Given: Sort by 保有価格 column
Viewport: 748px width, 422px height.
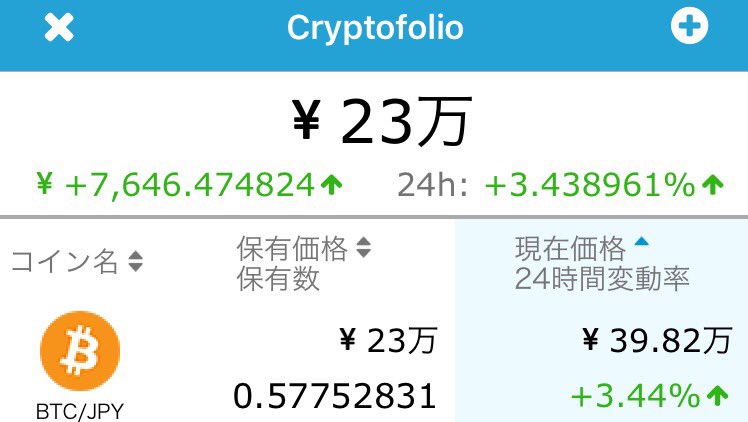Looking at the screenshot, I should (303, 247).
